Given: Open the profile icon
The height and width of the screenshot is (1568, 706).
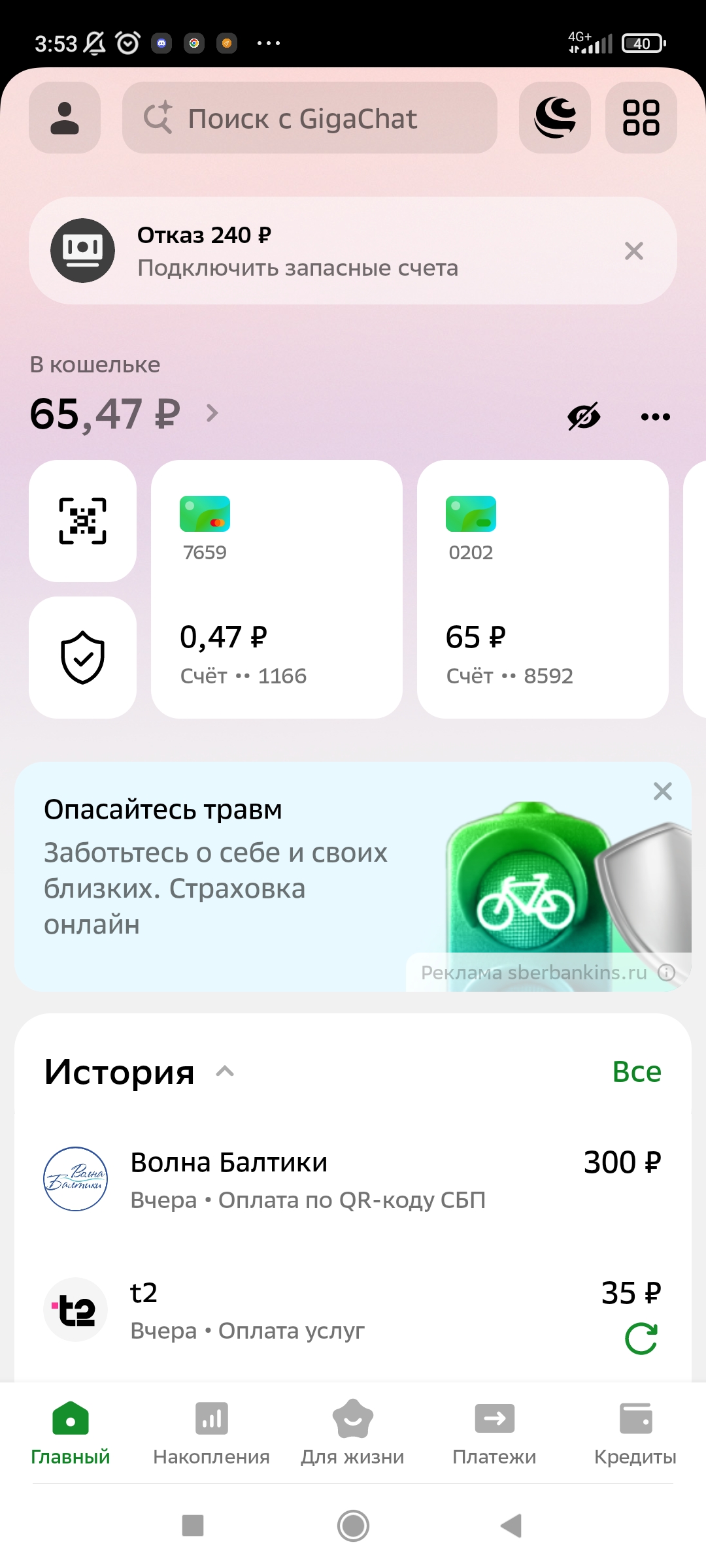Looking at the screenshot, I should click(65, 118).
